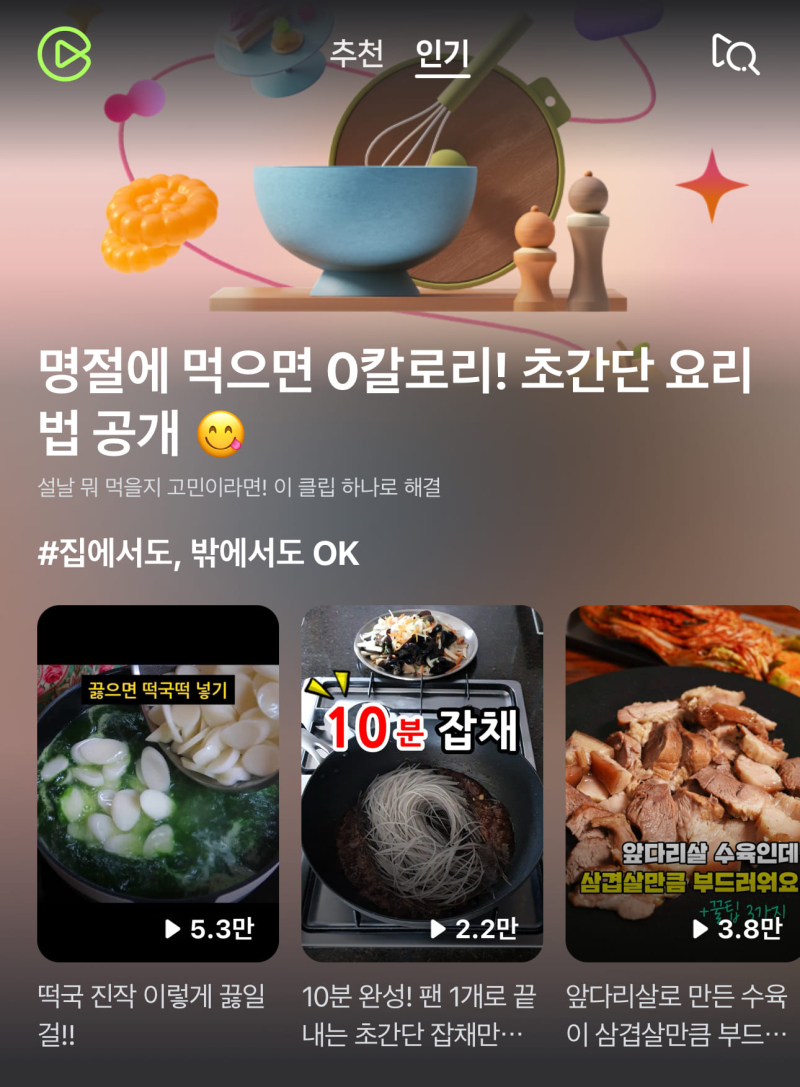Image resolution: width=800 pixels, height=1087 pixels.
Task: Open the 10분 잡채 clip
Action: 422,783
